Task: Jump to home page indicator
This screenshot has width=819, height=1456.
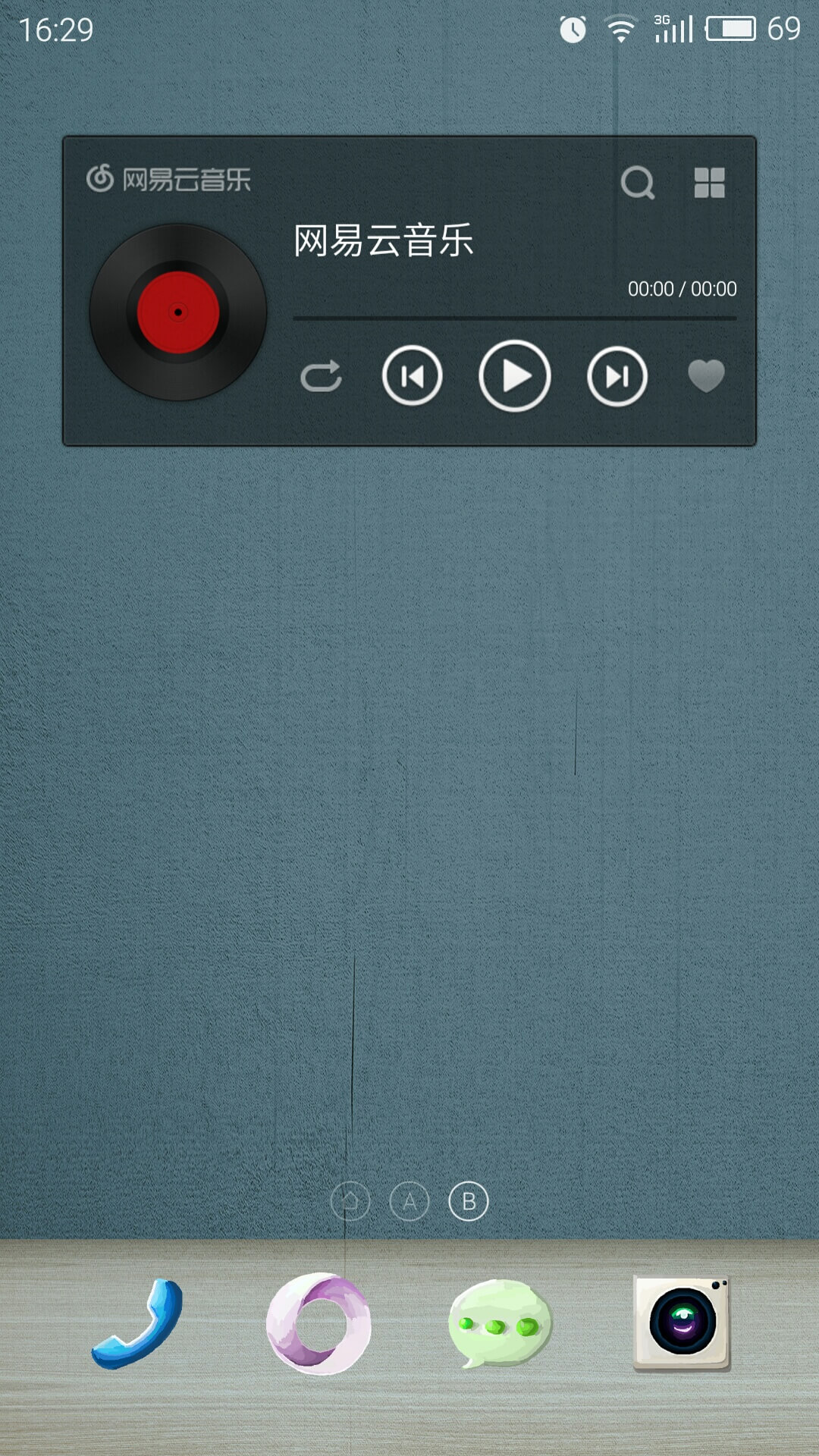Action: pyautogui.click(x=350, y=1201)
